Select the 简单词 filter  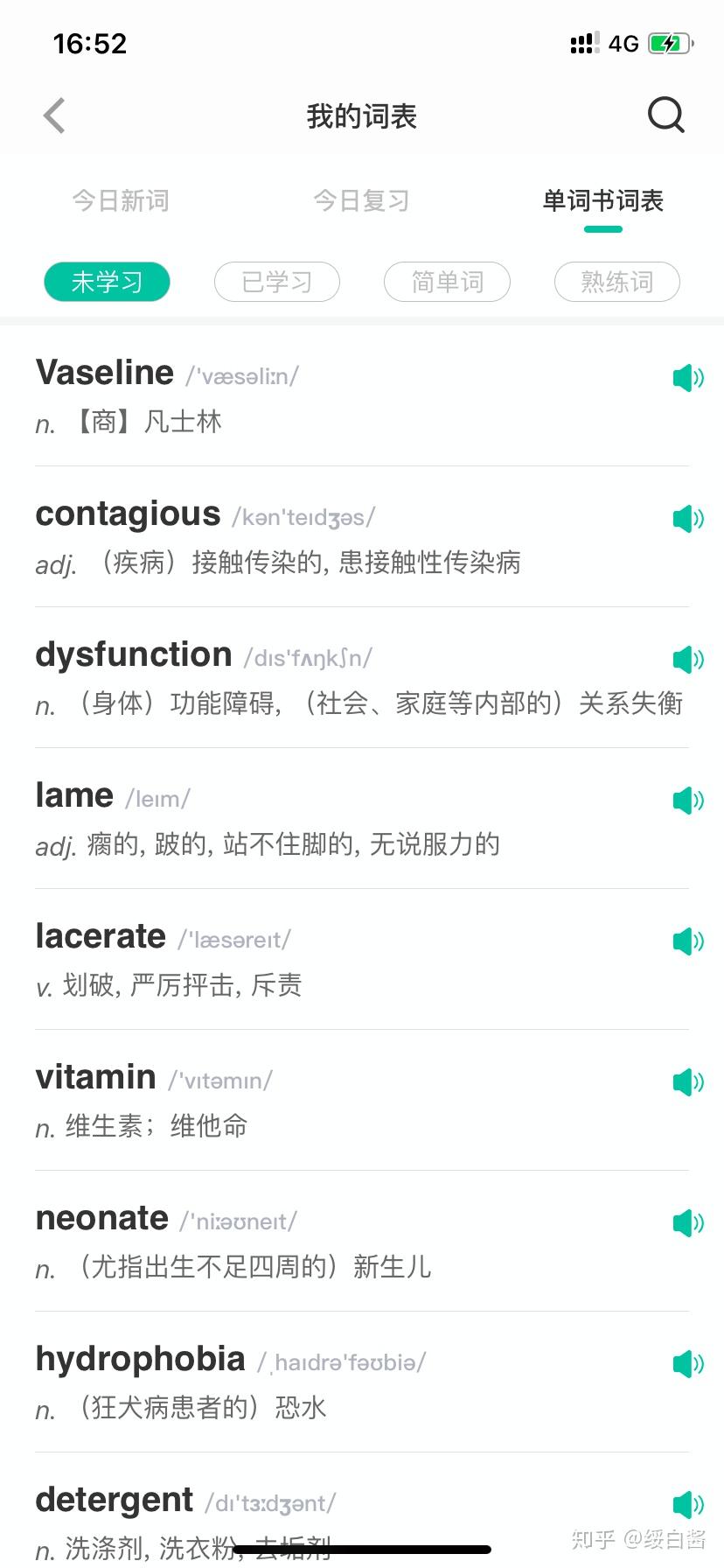[x=447, y=281]
